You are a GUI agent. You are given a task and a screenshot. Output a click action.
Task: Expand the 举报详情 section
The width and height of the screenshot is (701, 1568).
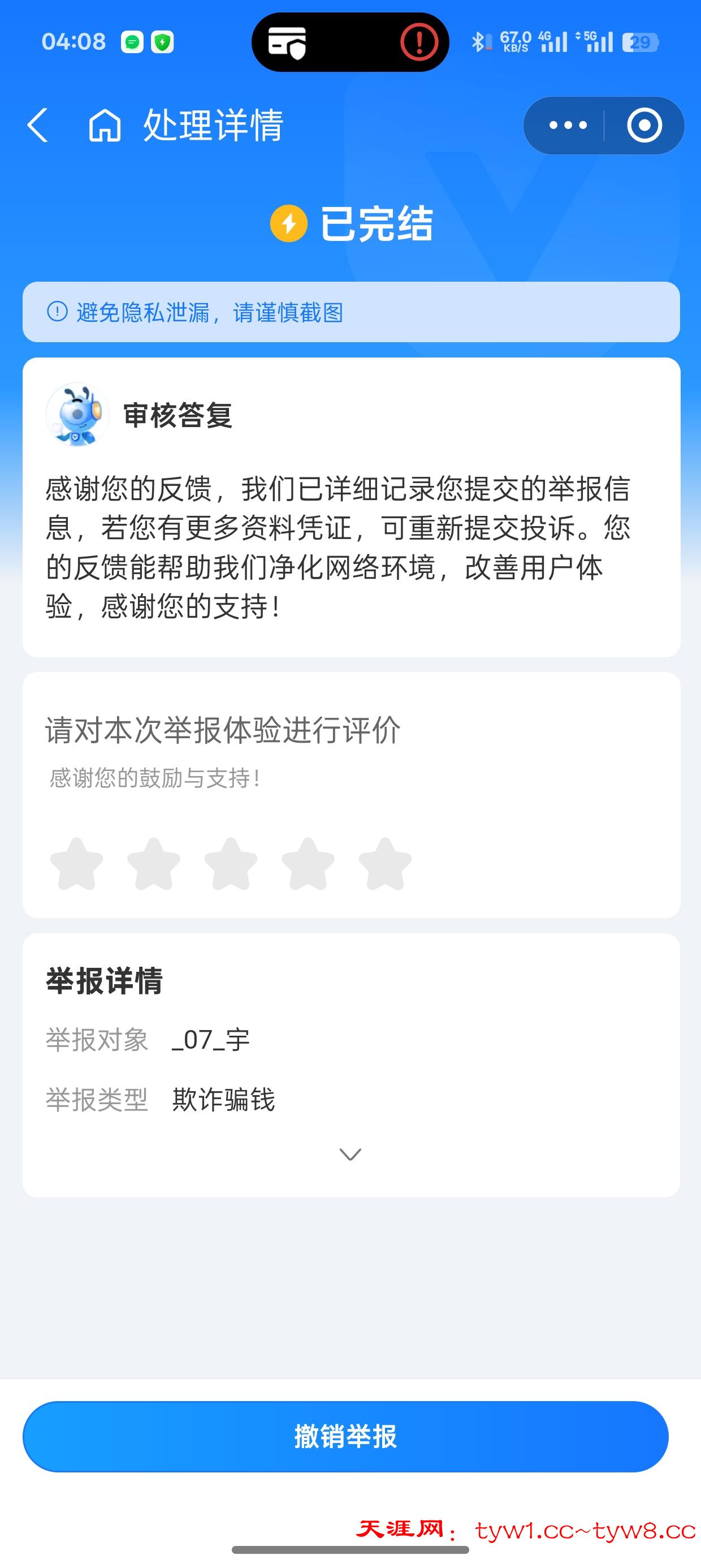[x=350, y=1154]
